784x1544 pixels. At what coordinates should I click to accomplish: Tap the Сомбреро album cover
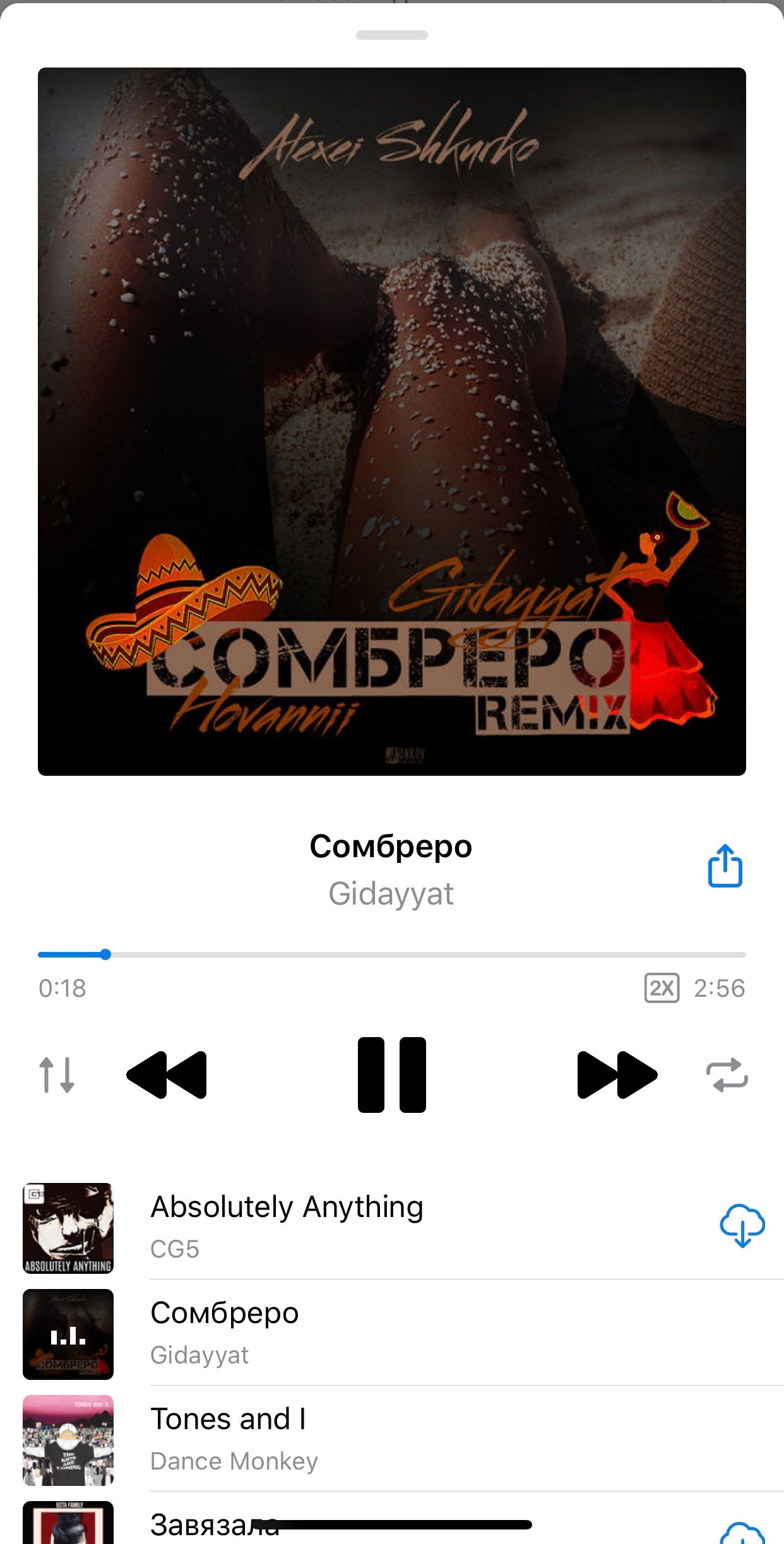point(391,421)
